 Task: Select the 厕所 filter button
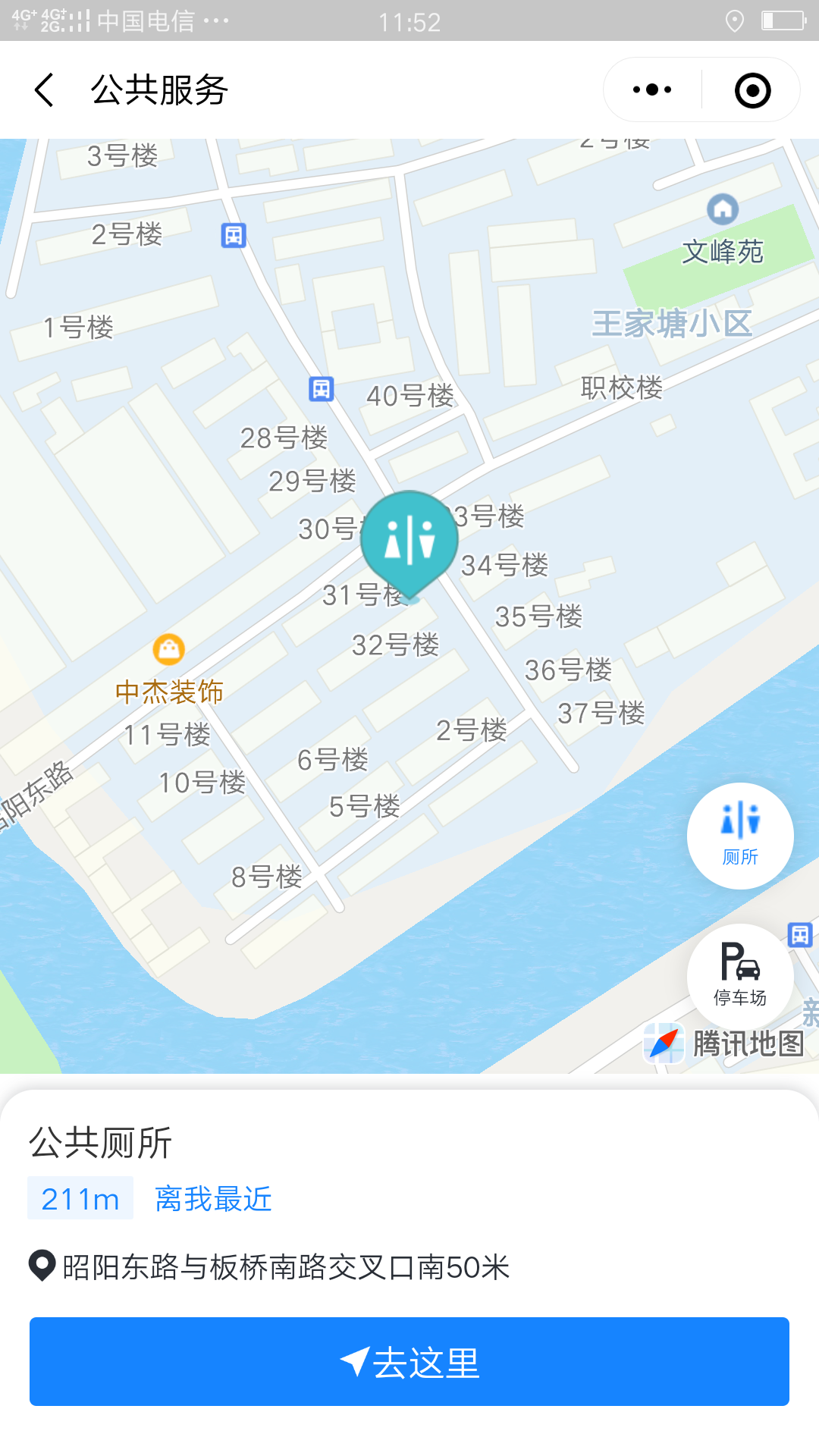[x=740, y=835]
